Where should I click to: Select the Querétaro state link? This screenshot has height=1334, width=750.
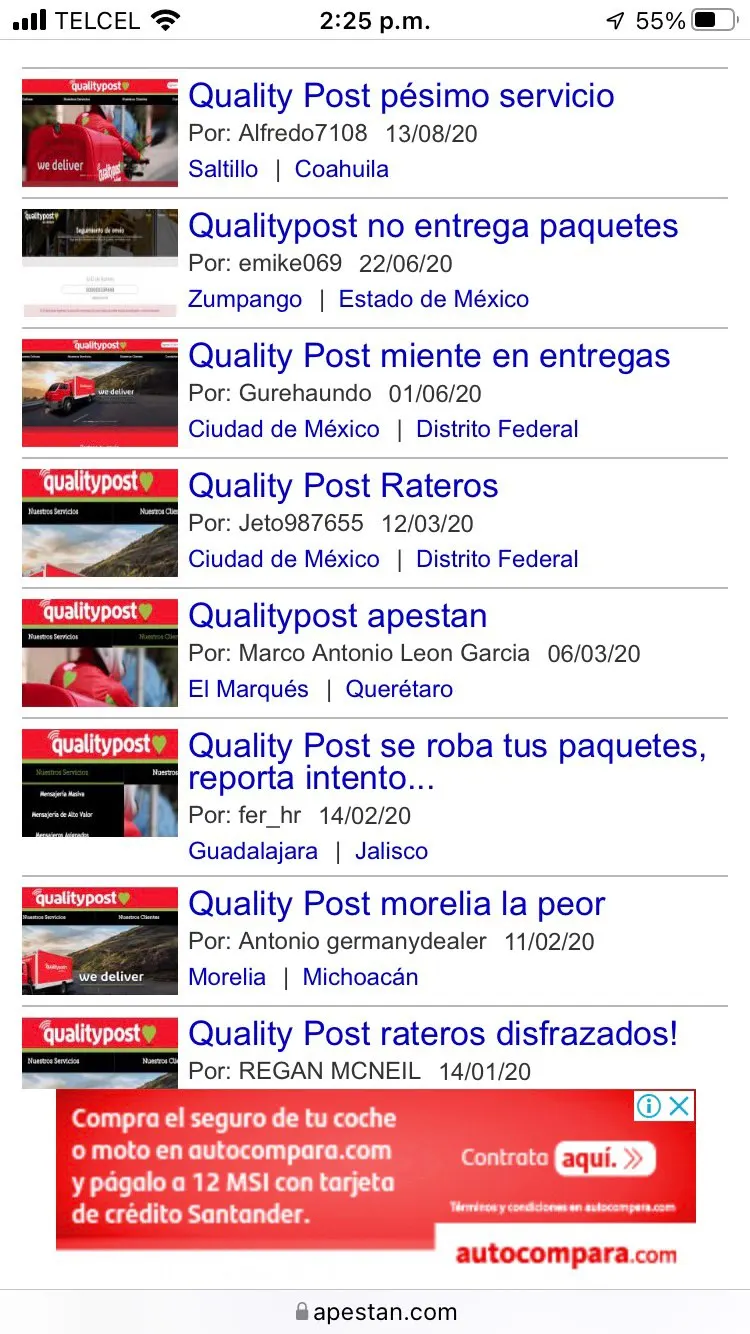[x=399, y=689]
